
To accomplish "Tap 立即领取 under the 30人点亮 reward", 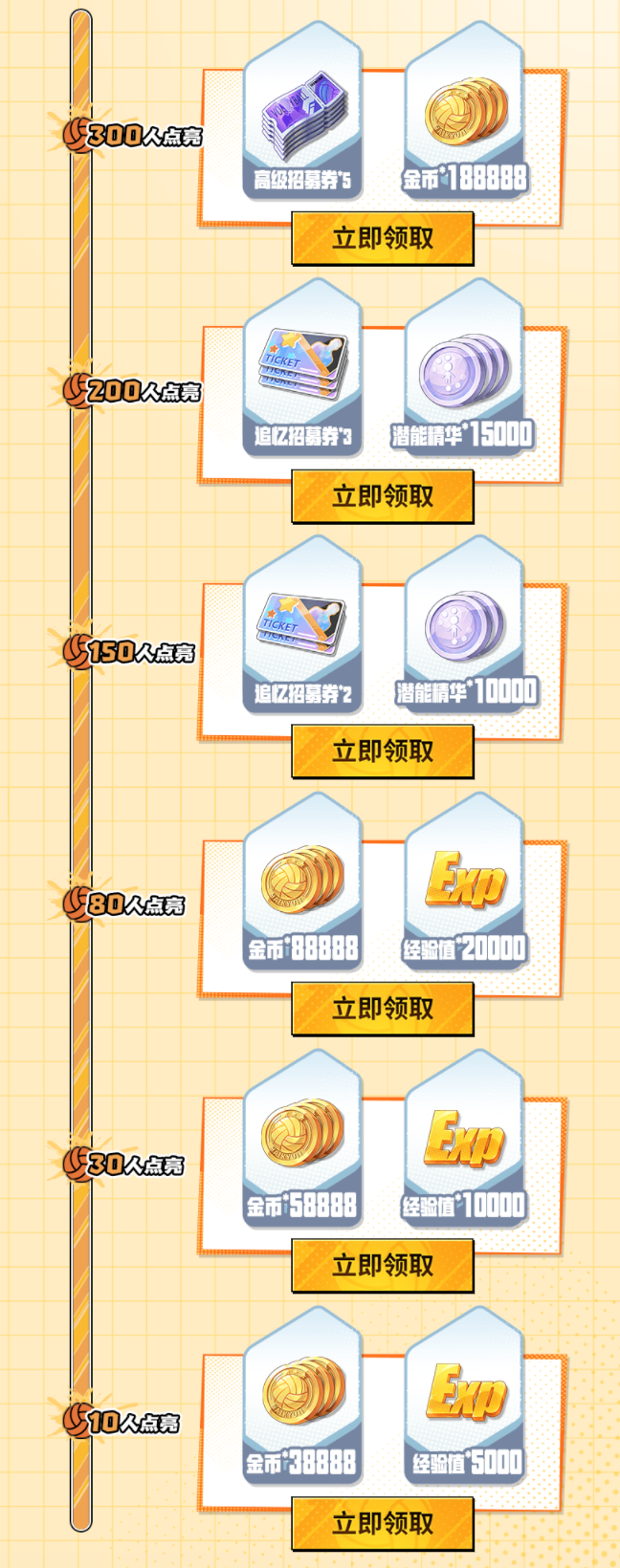I will pos(383,1266).
